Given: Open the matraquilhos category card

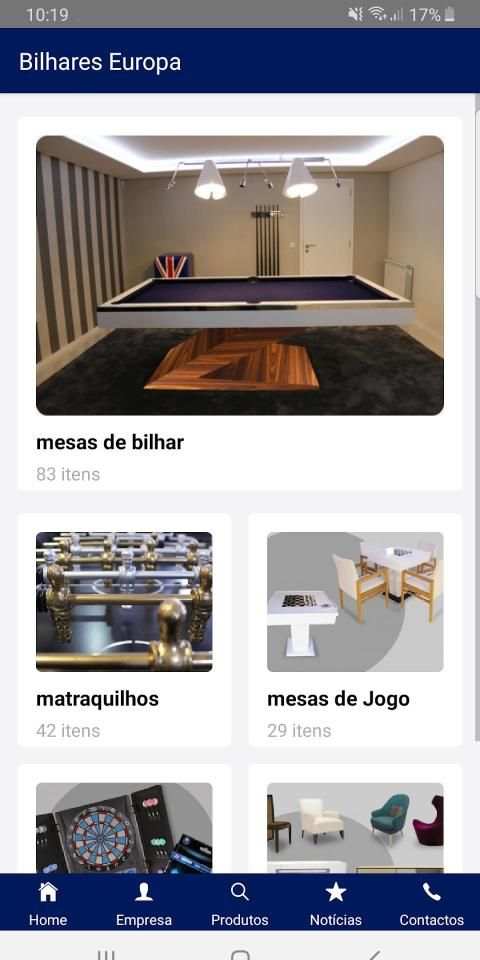Looking at the screenshot, I should tap(124, 630).
